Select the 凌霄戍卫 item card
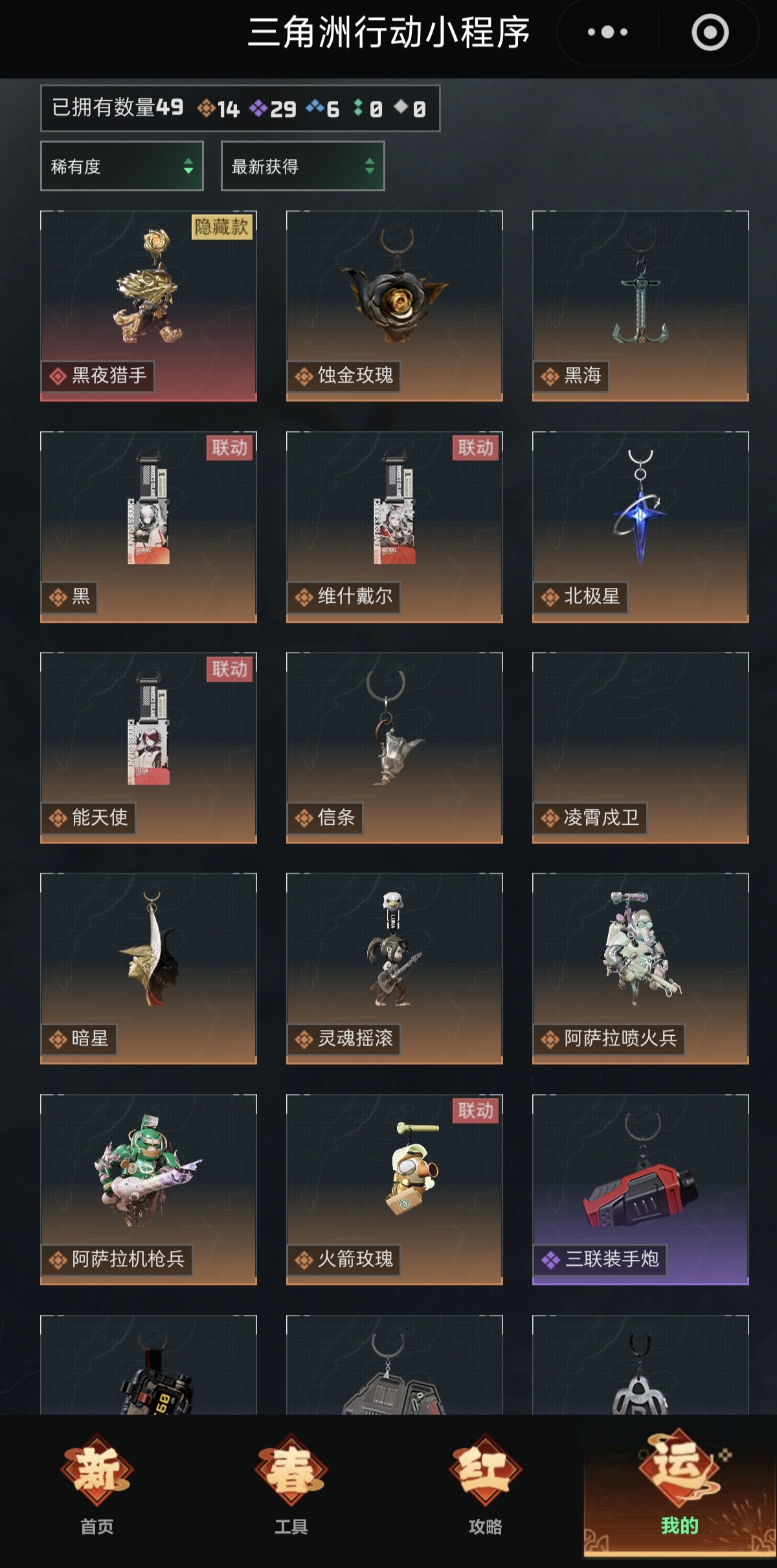 [640, 748]
